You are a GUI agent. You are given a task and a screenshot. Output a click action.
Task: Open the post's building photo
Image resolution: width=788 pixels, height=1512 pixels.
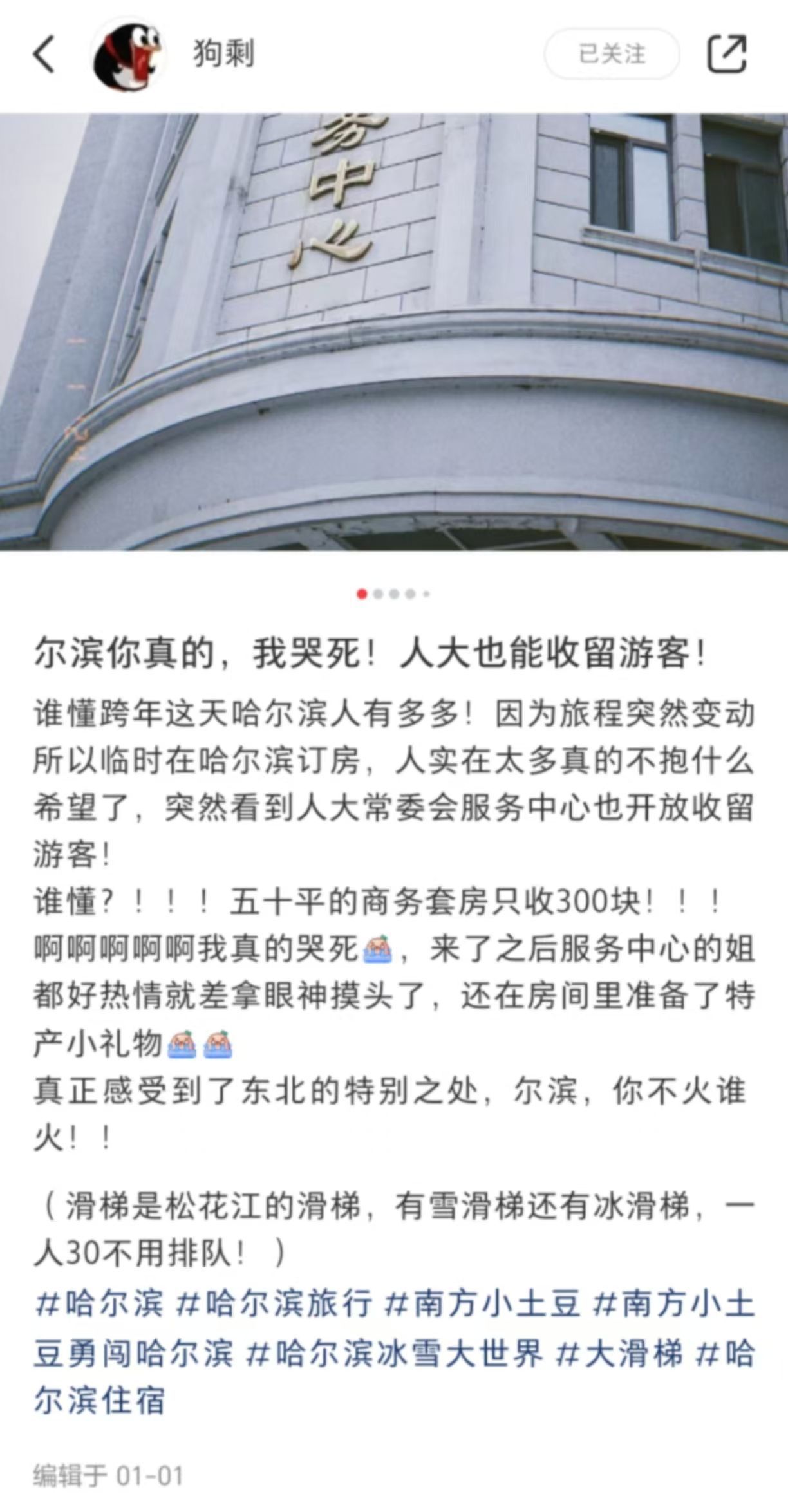pos(394,331)
